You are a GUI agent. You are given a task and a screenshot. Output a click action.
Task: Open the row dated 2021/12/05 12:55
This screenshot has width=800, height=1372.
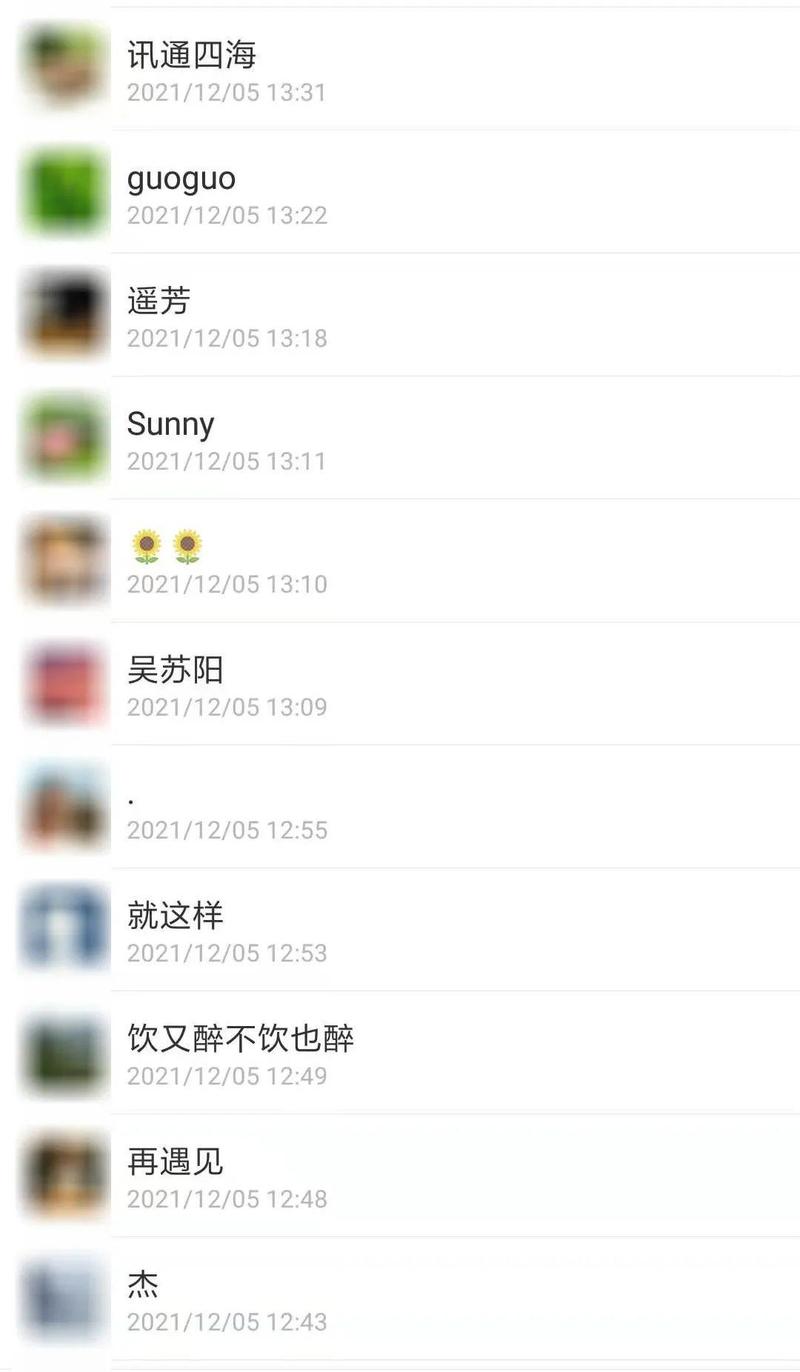pos(400,807)
